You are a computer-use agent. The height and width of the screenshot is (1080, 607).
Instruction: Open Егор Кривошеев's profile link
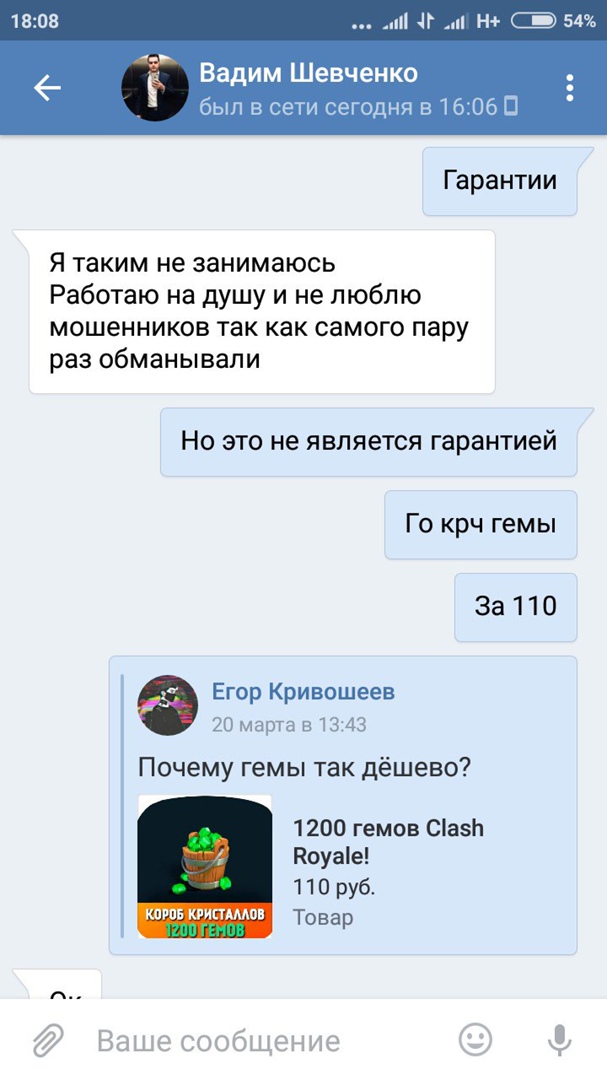pyautogui.click(x=303, y=691)
